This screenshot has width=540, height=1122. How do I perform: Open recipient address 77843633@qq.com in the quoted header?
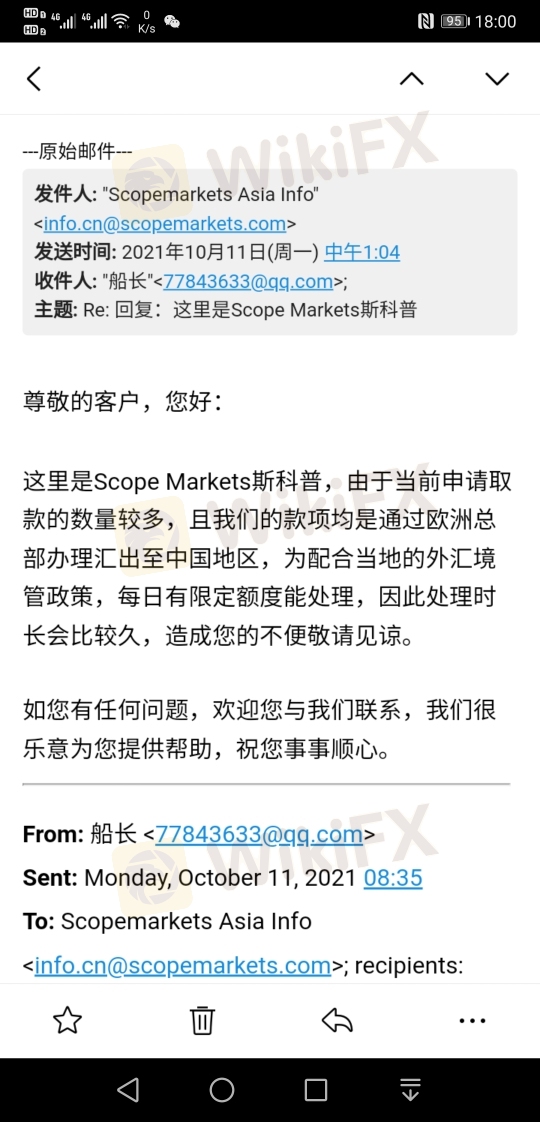248,281
